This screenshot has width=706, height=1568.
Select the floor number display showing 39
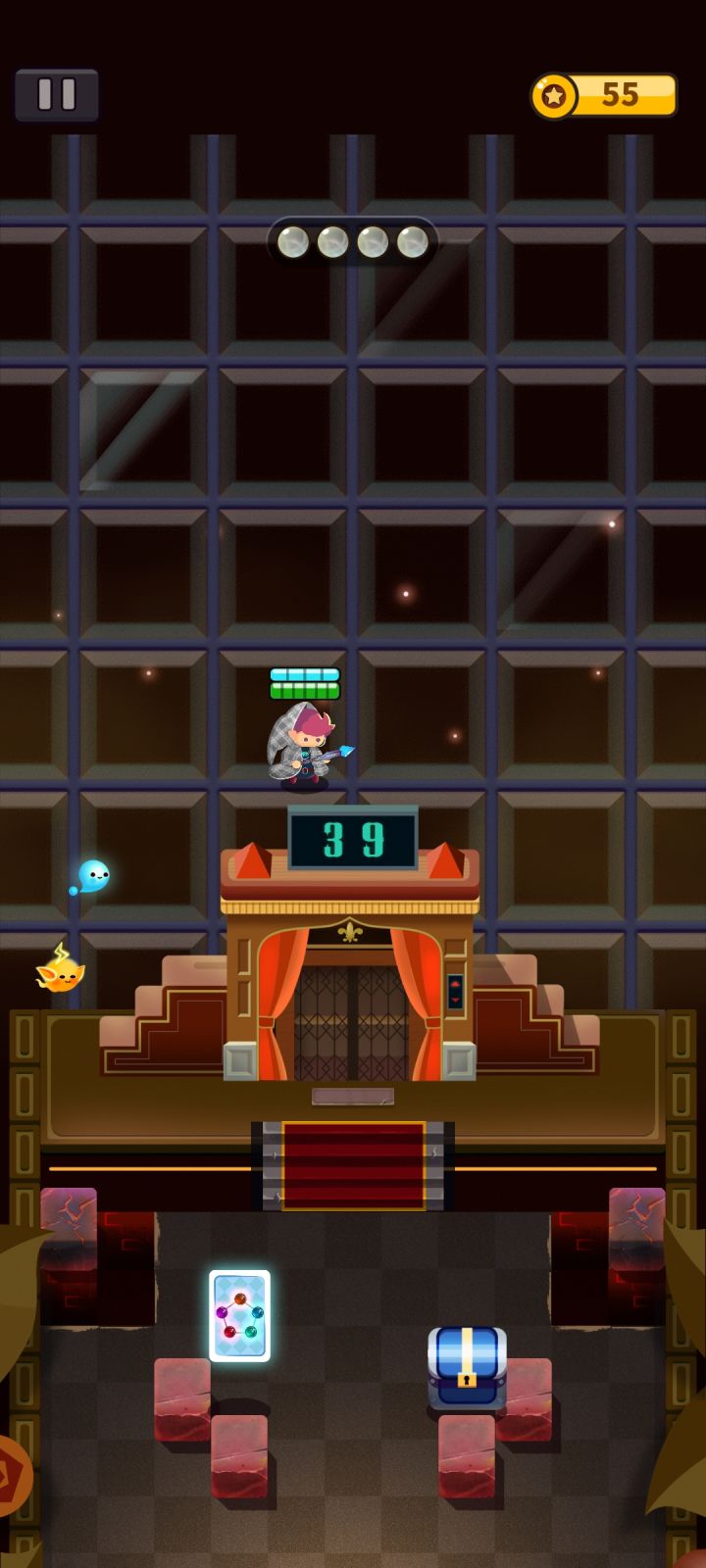coord(351,840)
